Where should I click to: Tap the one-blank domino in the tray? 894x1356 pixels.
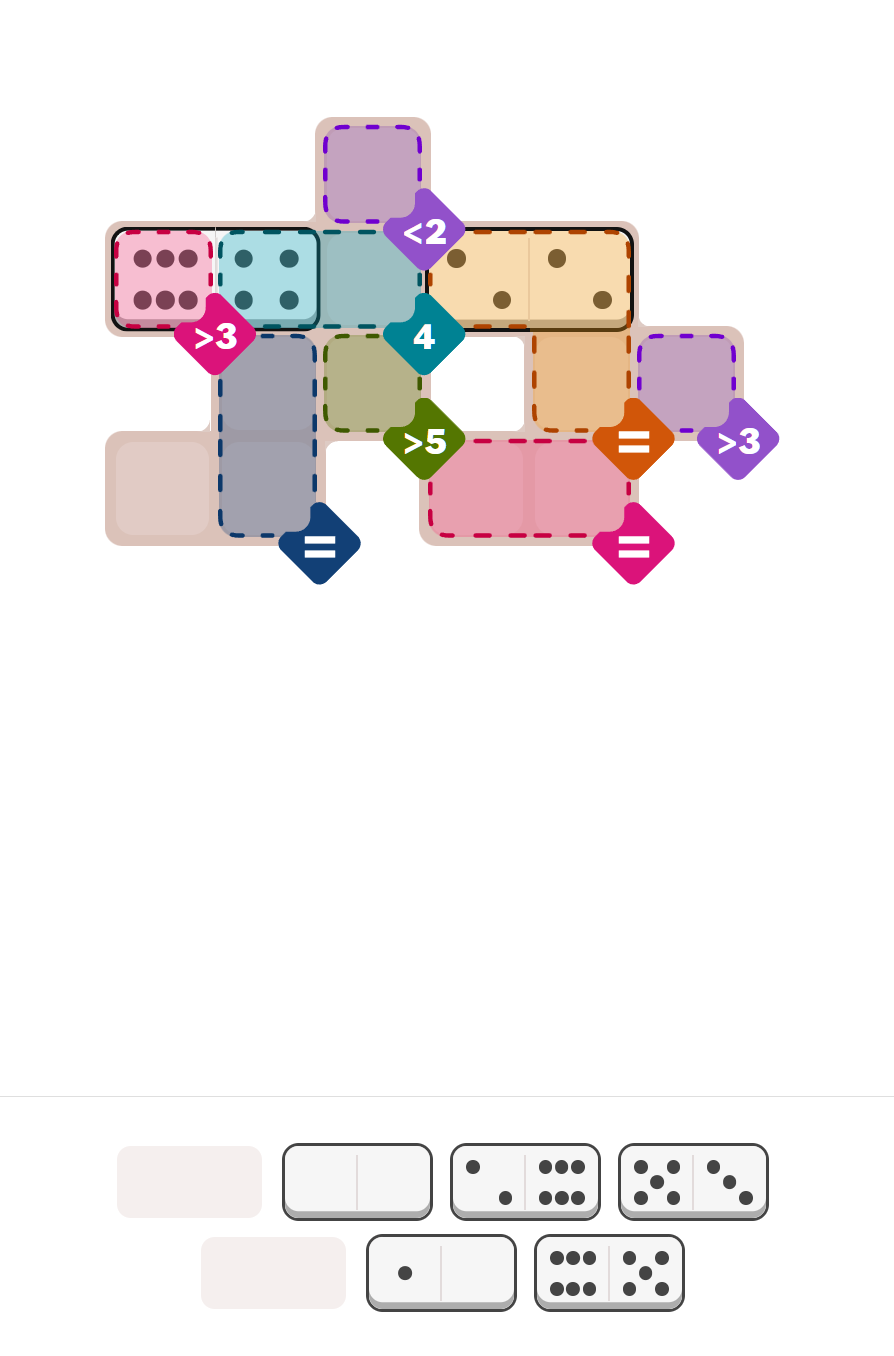[x=441, y=1272]
